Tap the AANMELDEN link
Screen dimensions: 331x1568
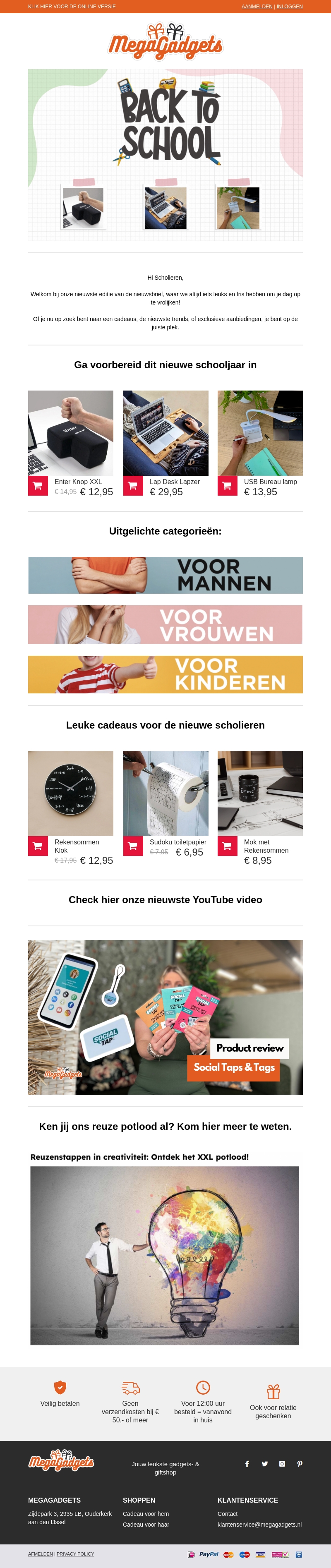257,7
